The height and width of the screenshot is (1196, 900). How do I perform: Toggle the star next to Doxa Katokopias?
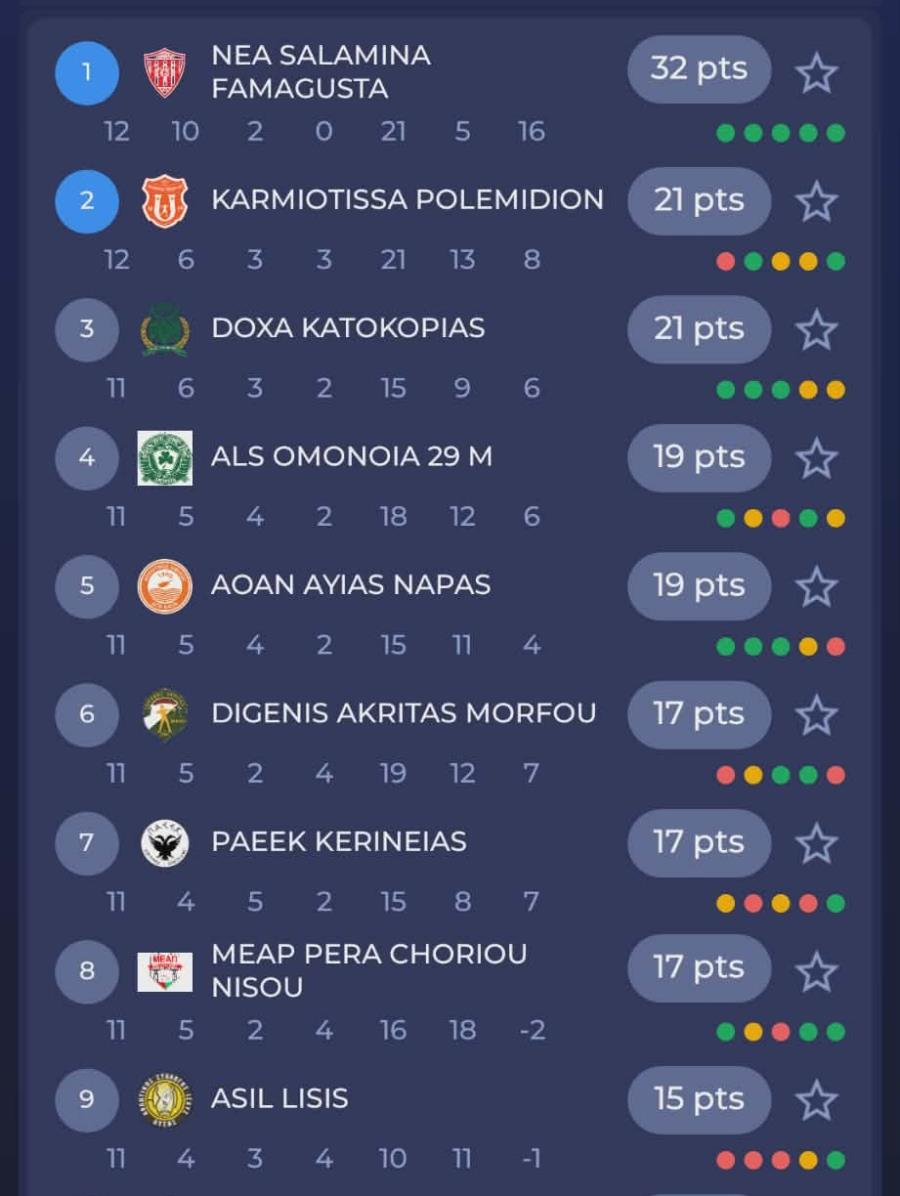(x=817, y=328)
